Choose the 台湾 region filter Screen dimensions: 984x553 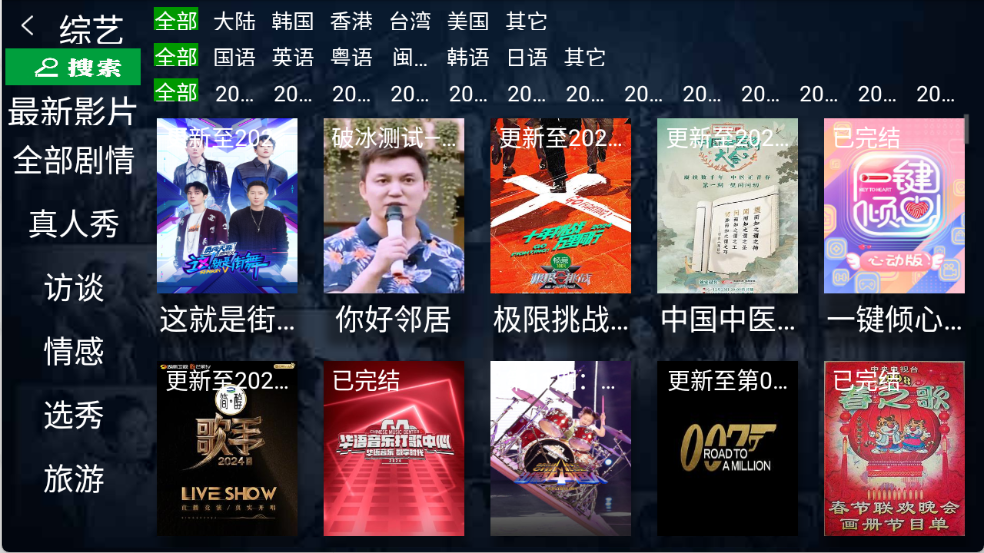[x=409, y=21]
